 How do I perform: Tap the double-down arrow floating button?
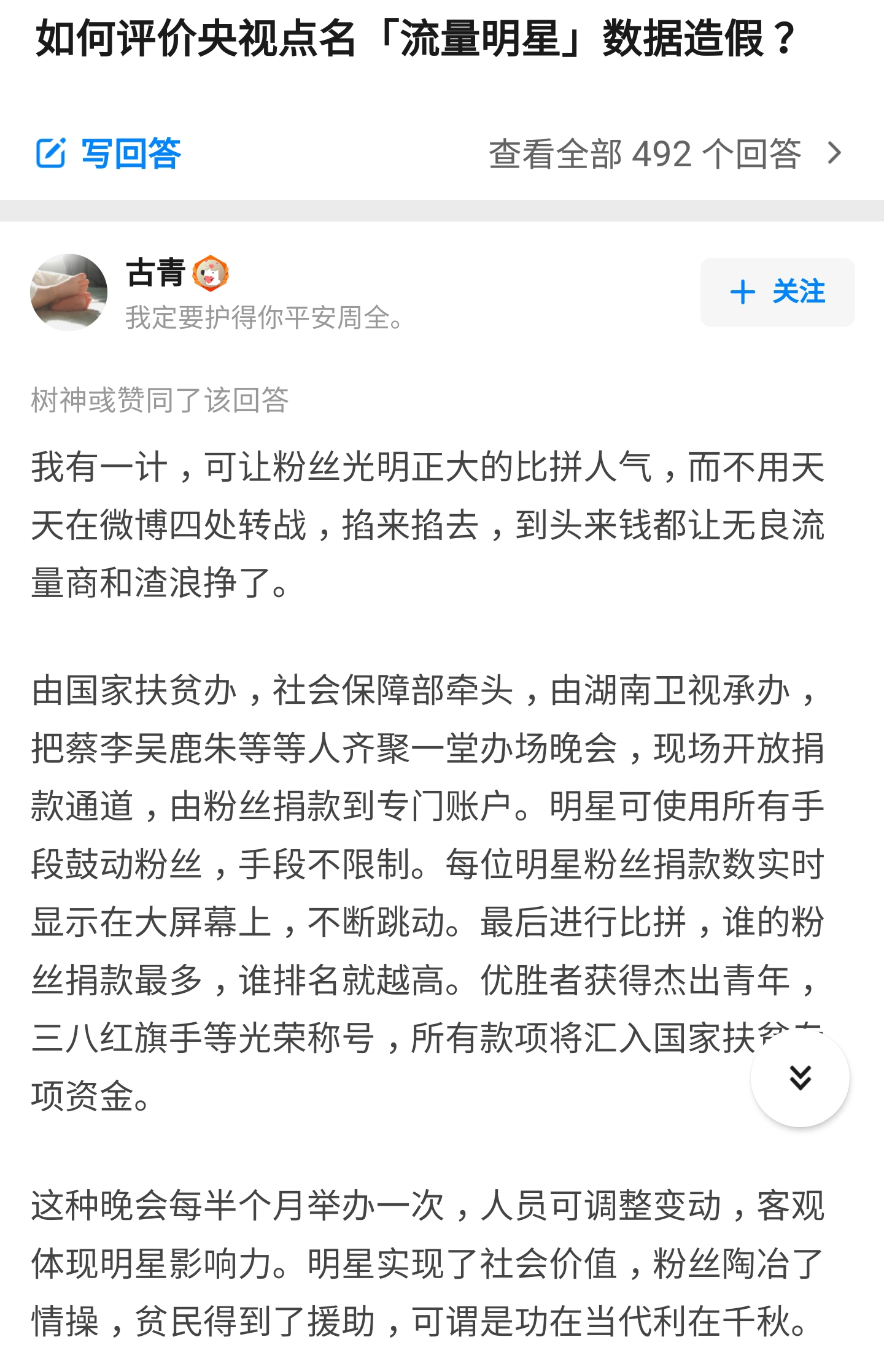800,1078
